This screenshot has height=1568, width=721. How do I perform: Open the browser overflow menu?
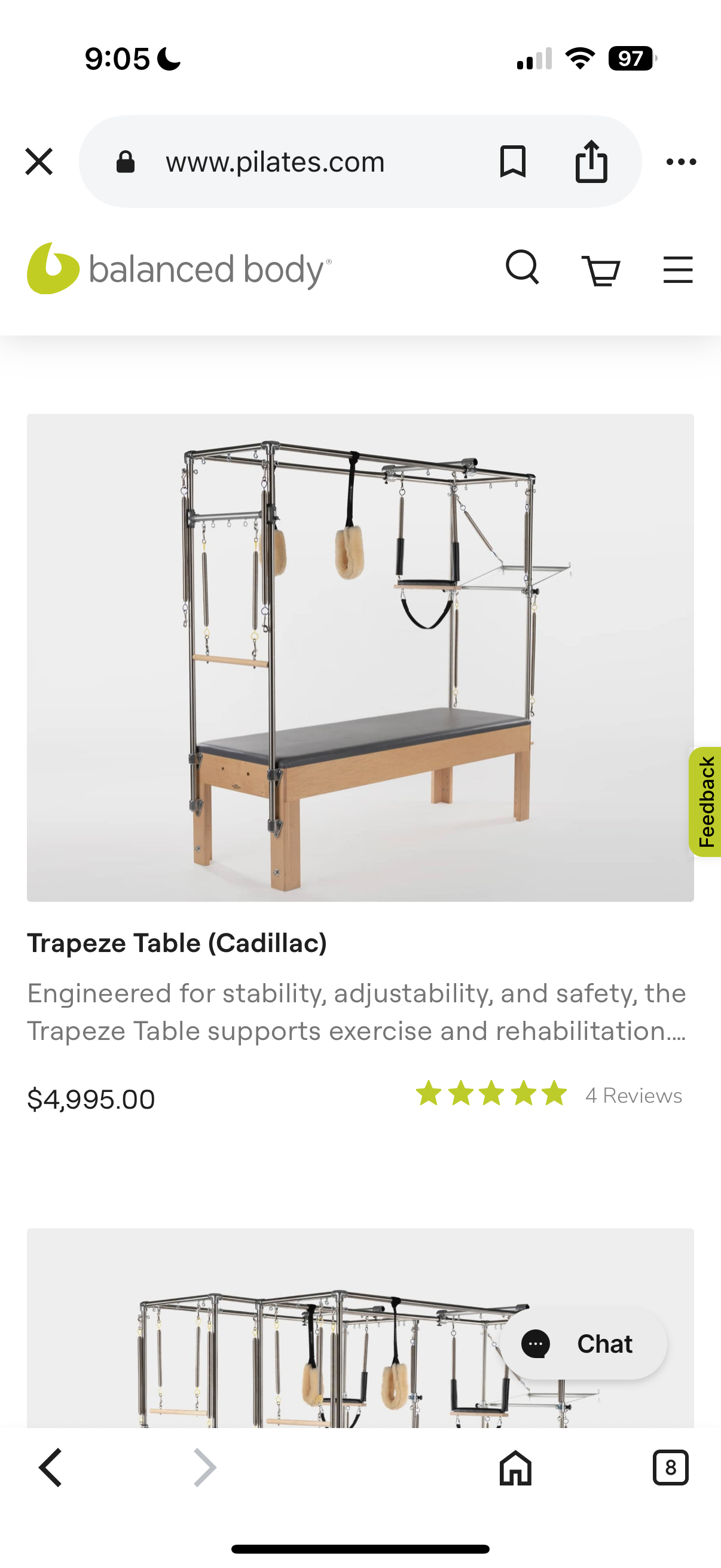tap(681, 161)
